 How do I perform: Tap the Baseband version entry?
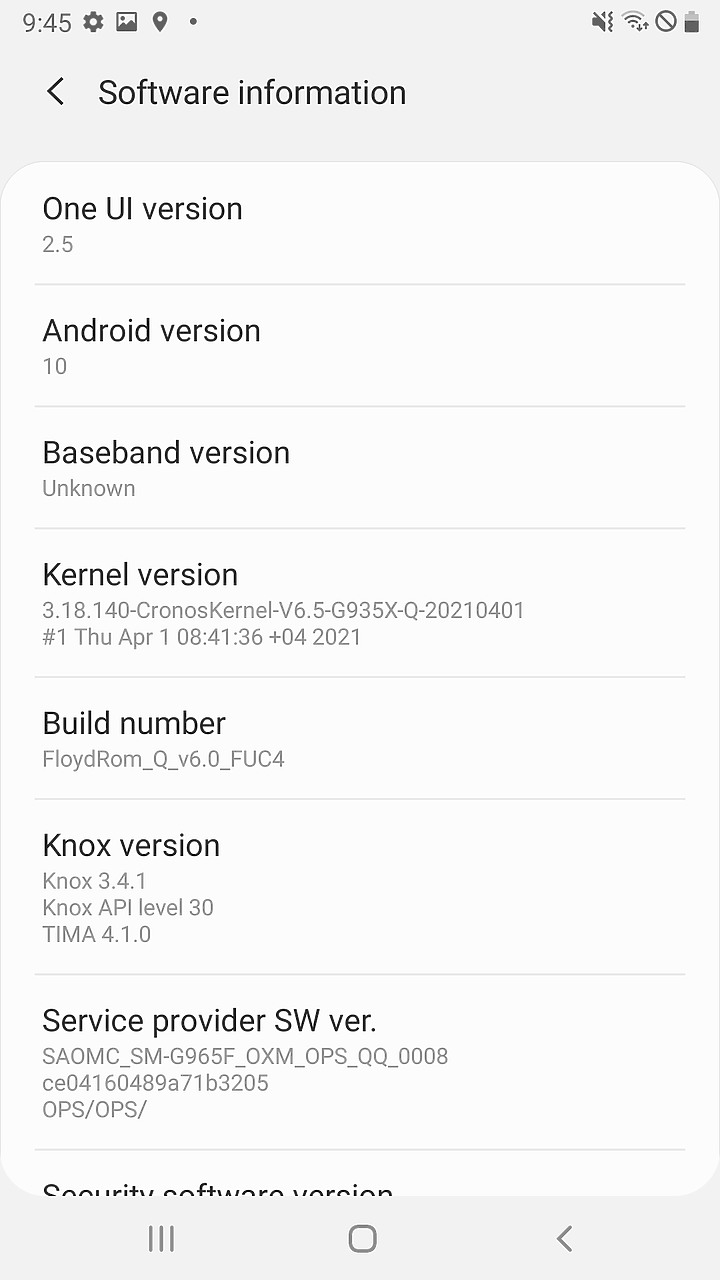tap(360, 468)
